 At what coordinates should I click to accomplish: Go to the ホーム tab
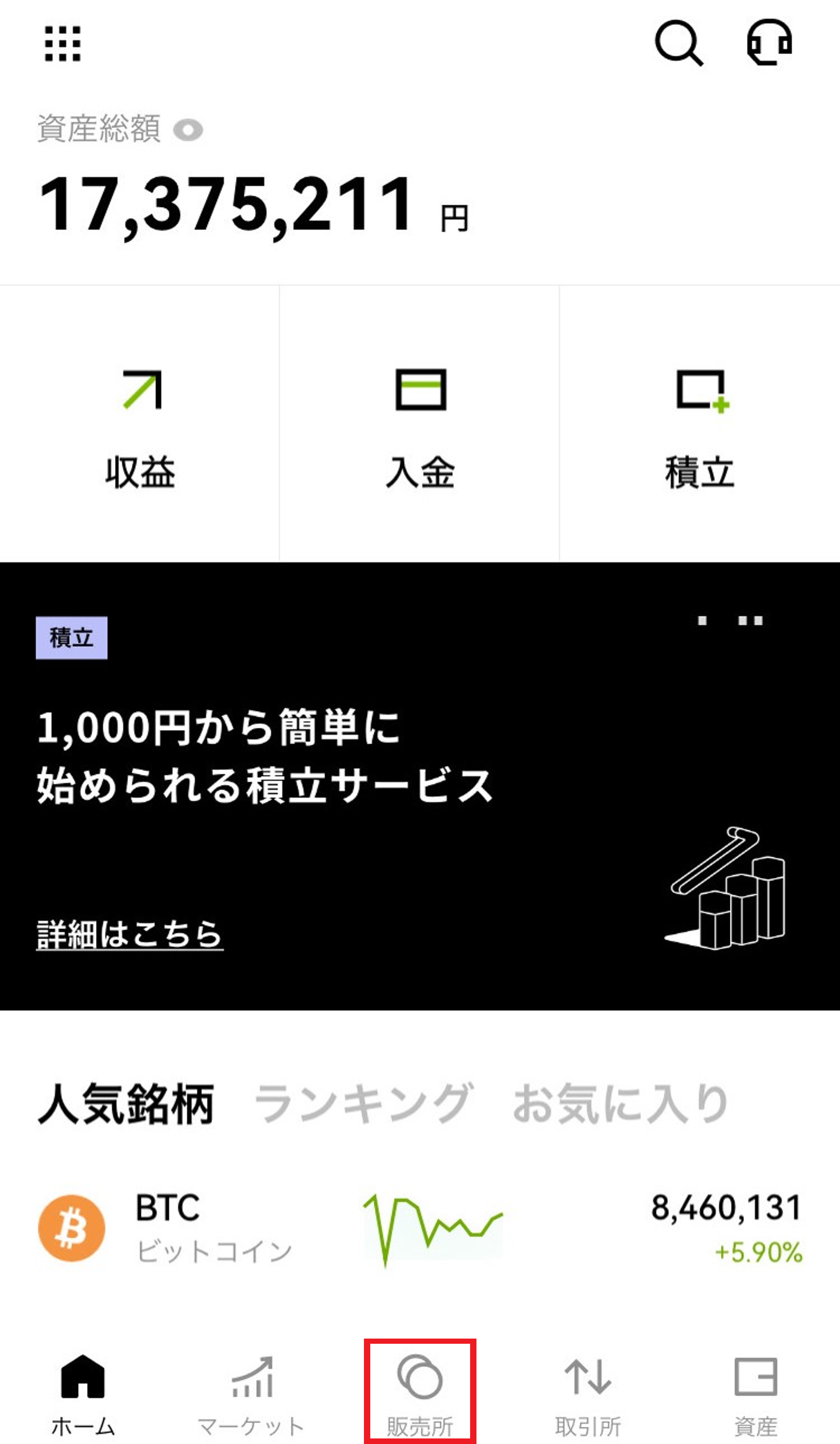83,1395
